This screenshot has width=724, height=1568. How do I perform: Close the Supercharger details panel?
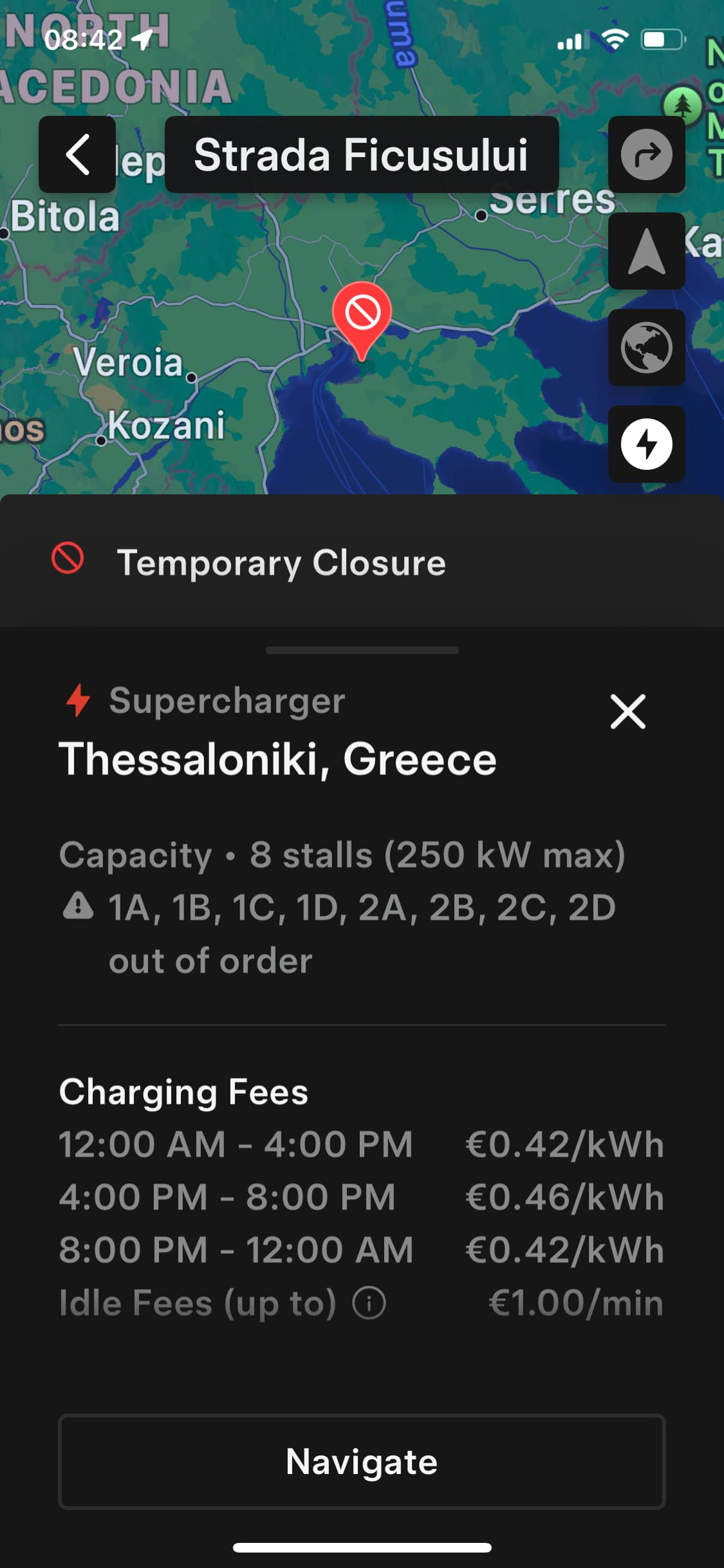pos(627,712)
